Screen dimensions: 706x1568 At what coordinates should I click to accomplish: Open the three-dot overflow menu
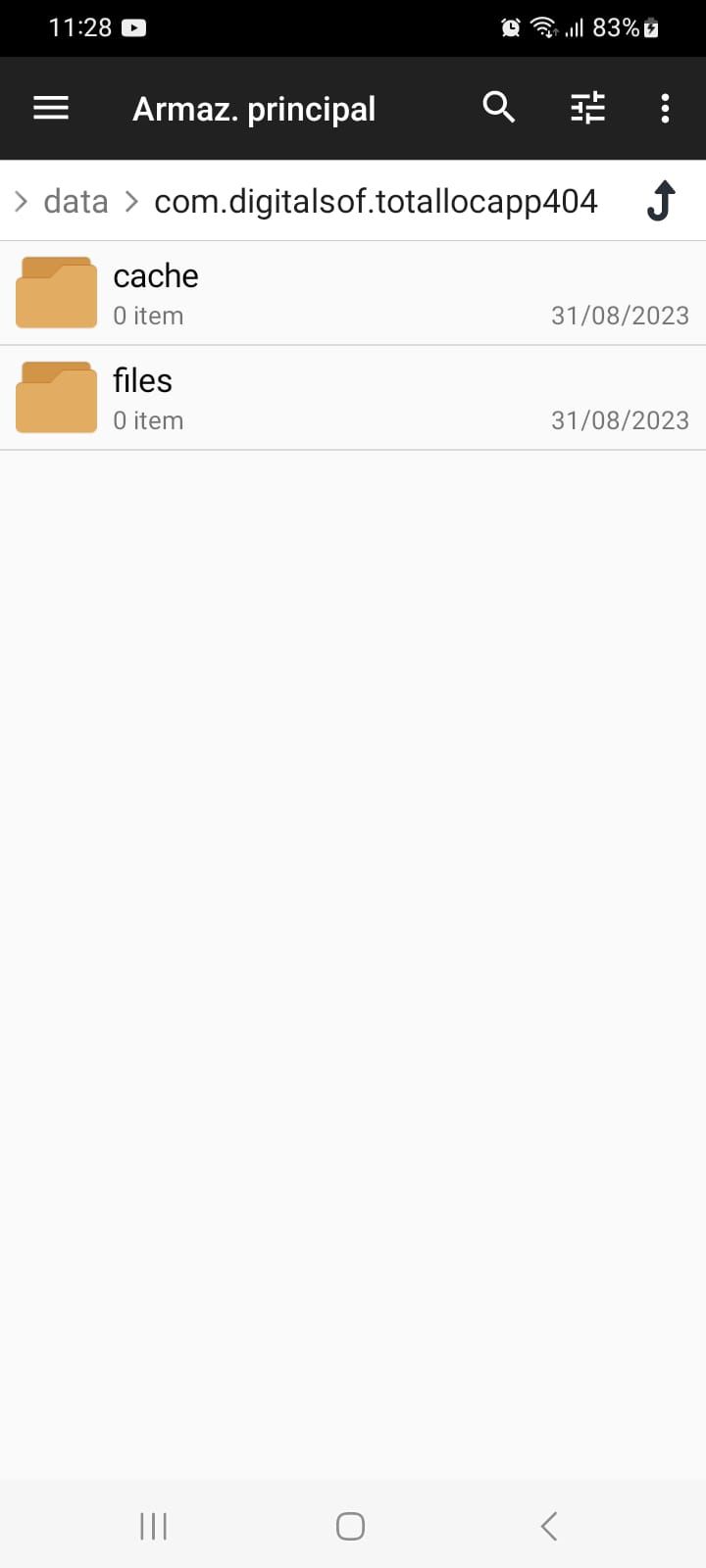tap(665, 108)
